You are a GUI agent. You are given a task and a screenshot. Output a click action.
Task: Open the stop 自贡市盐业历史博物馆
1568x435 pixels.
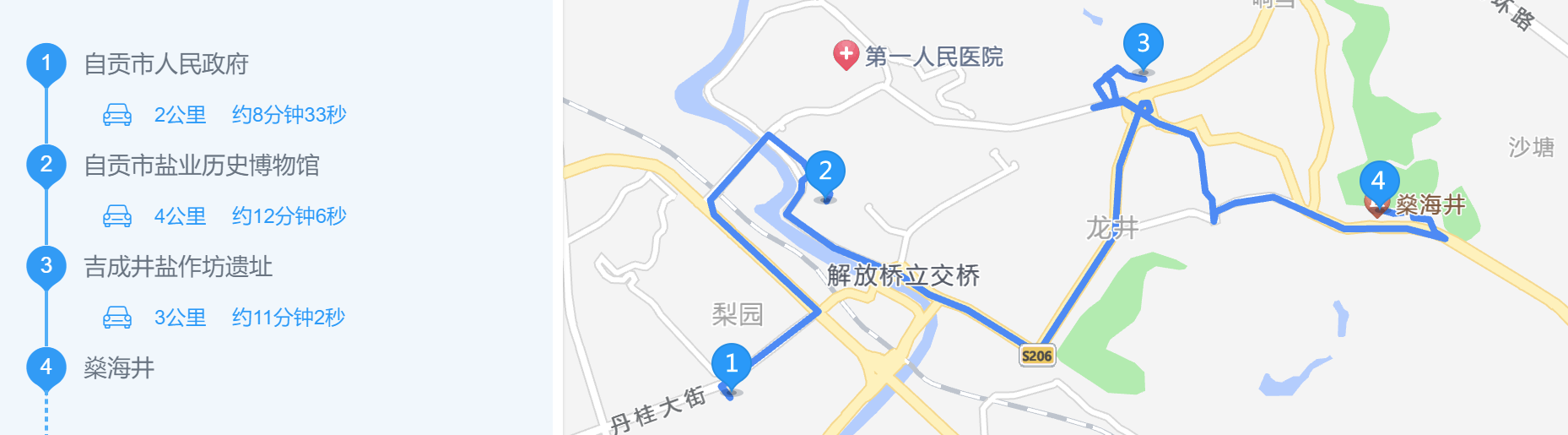coord(201,166)
